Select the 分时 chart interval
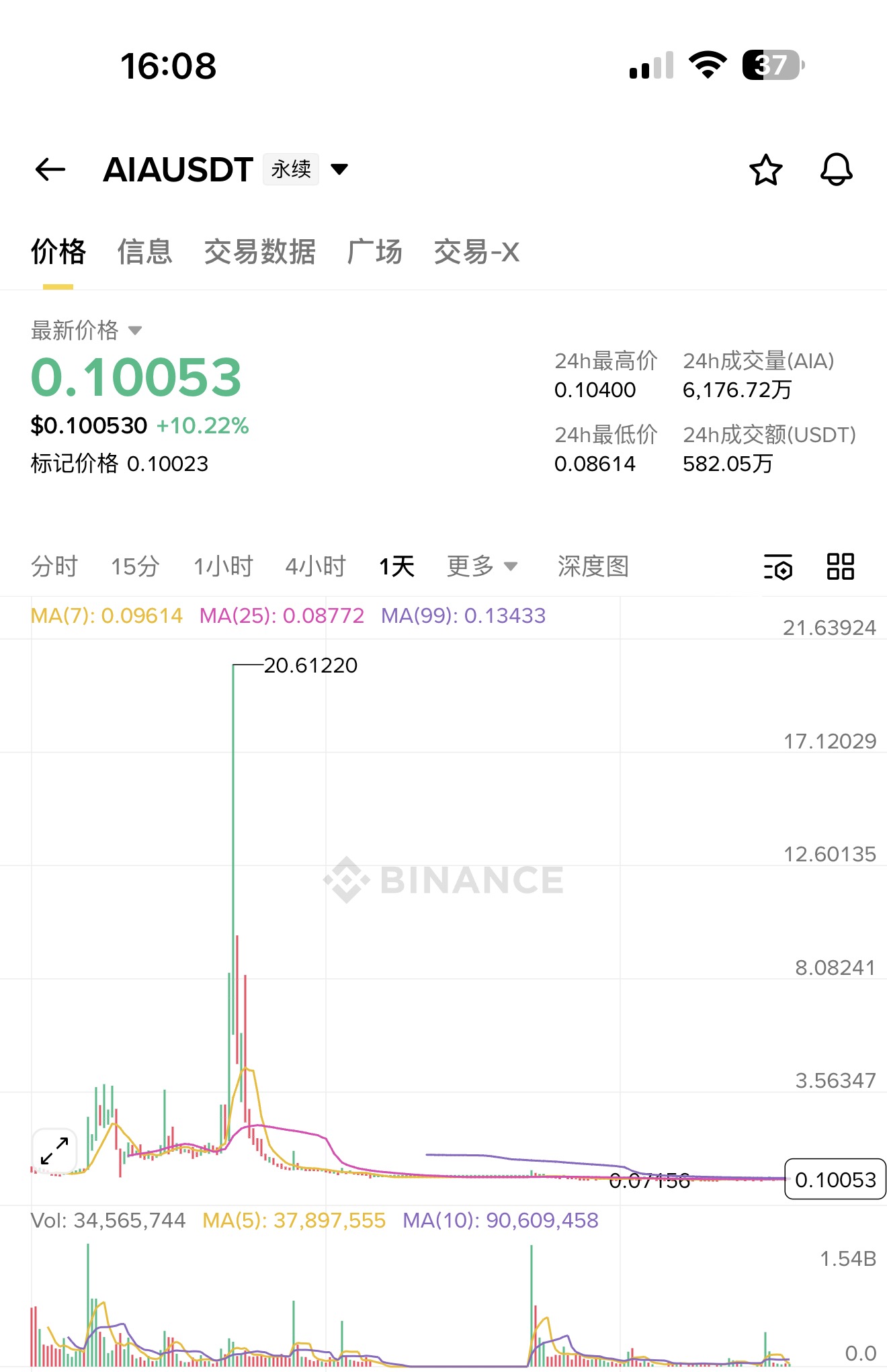The width and height of the screenshot is (887, 1372). click(x=54, y=566)
